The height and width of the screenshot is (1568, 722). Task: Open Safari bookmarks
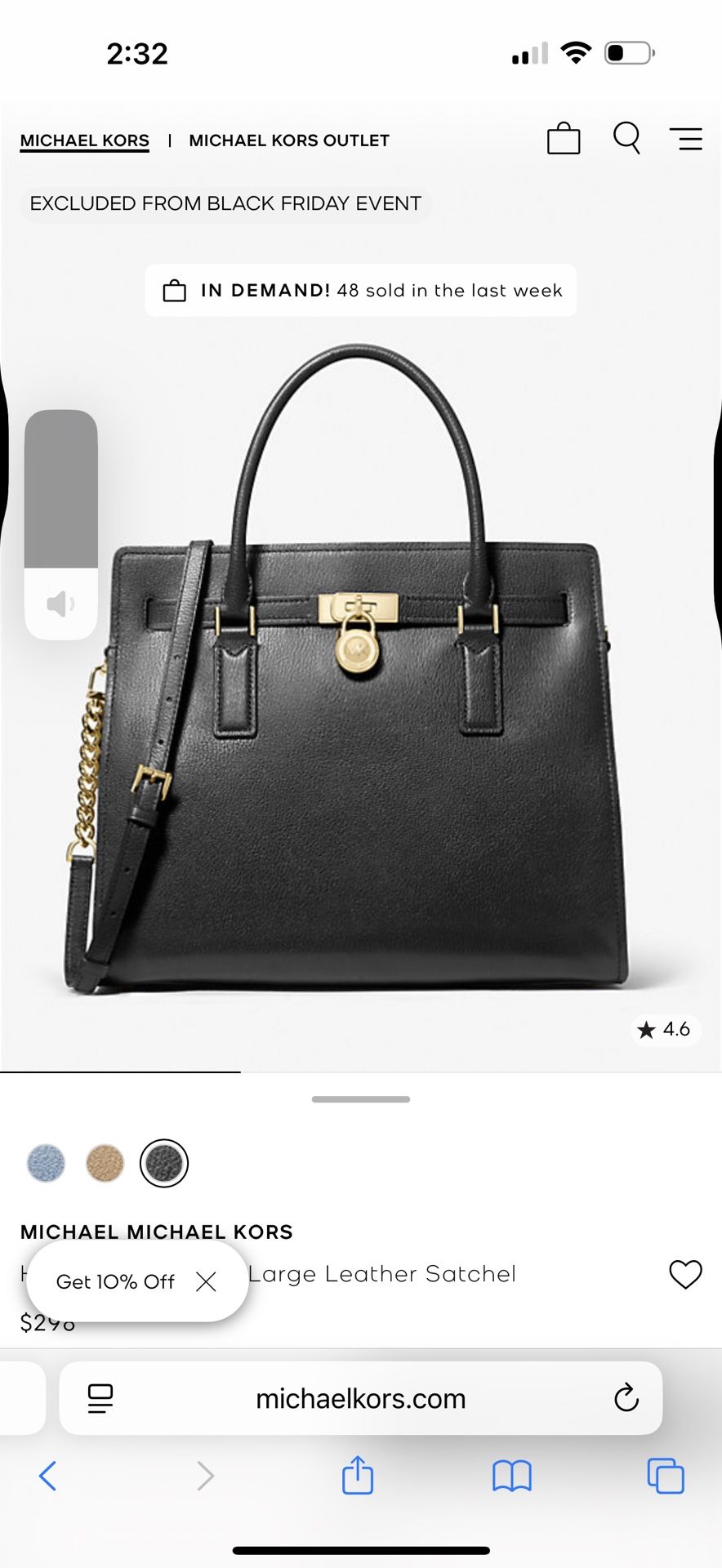click(x=511, y=1476)
